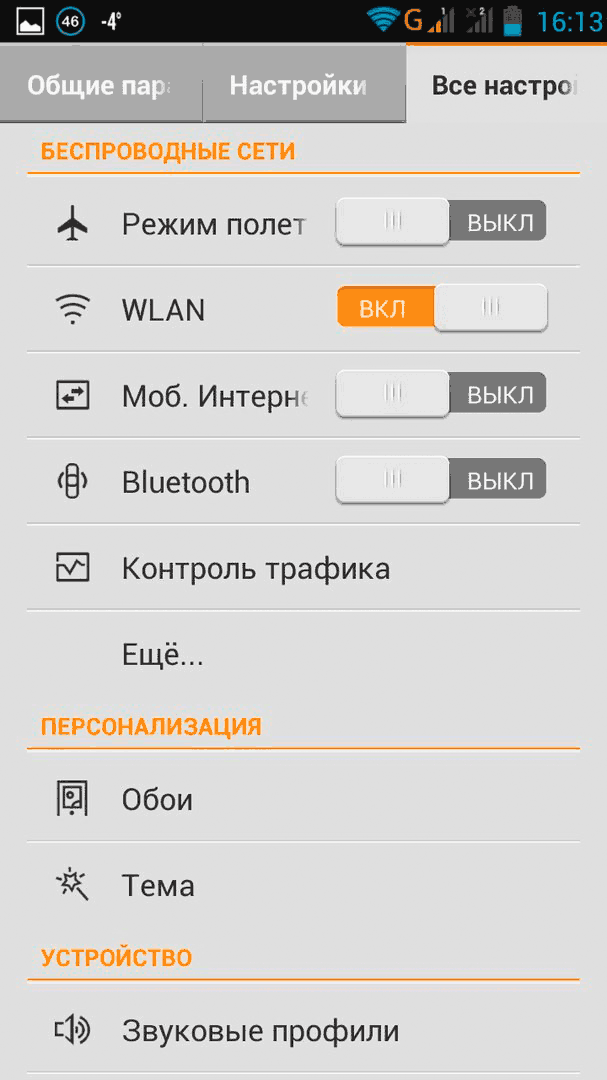The image size is (607, 1080).
Task: Open Звуковые профили
Action: 303,1030
